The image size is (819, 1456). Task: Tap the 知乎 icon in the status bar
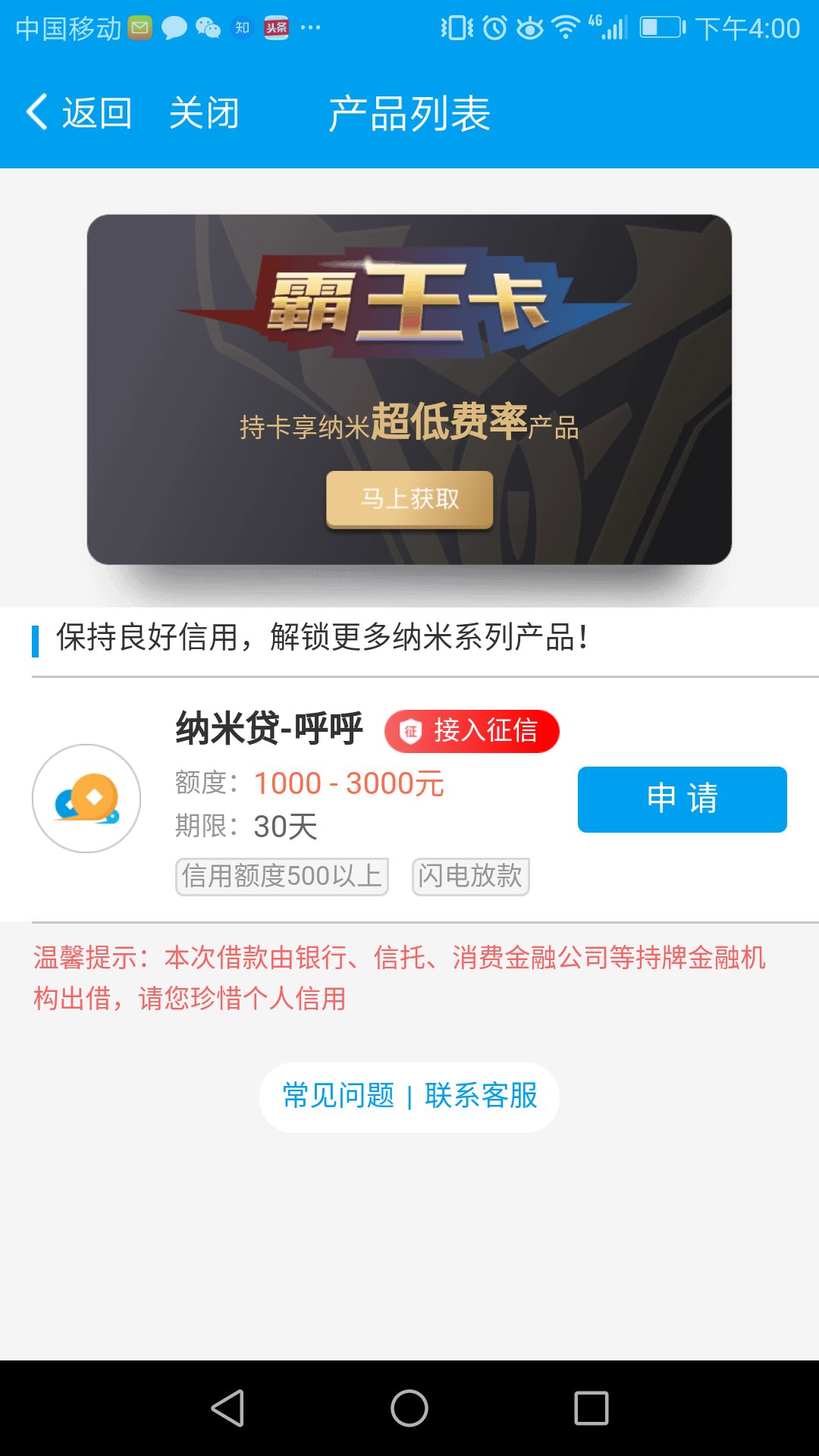(240, 27)
